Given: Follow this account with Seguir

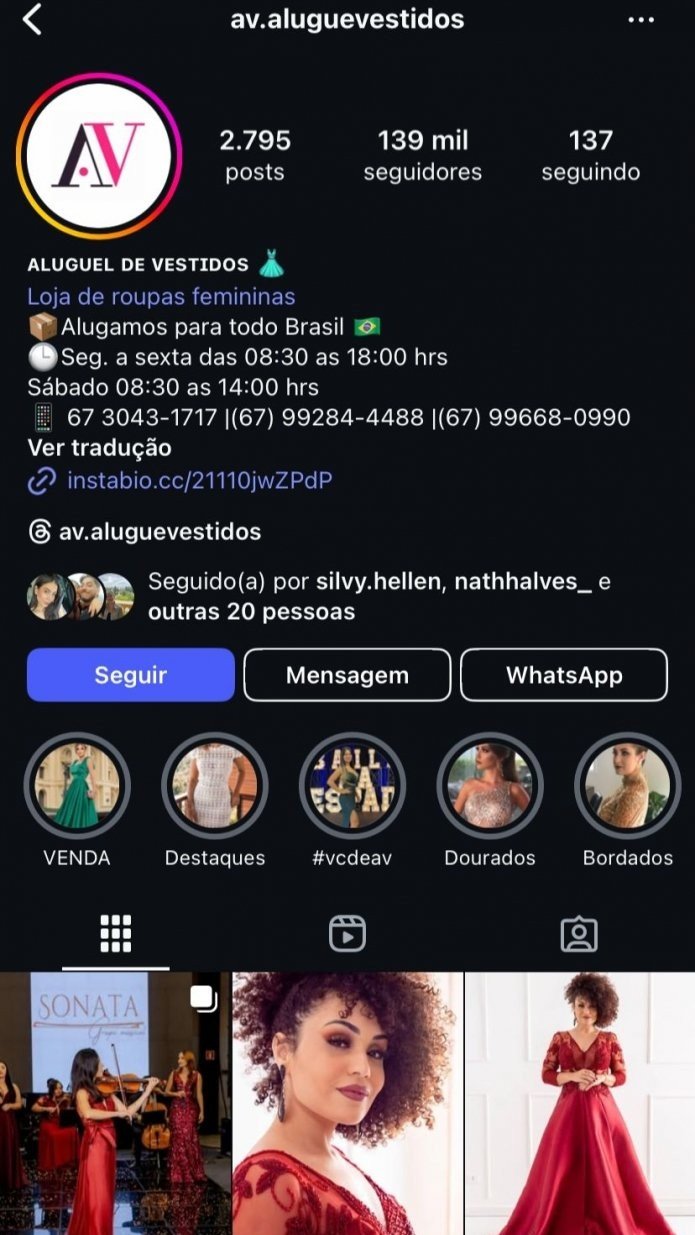Looking at the screenshot, I should [x=131, y=675].
